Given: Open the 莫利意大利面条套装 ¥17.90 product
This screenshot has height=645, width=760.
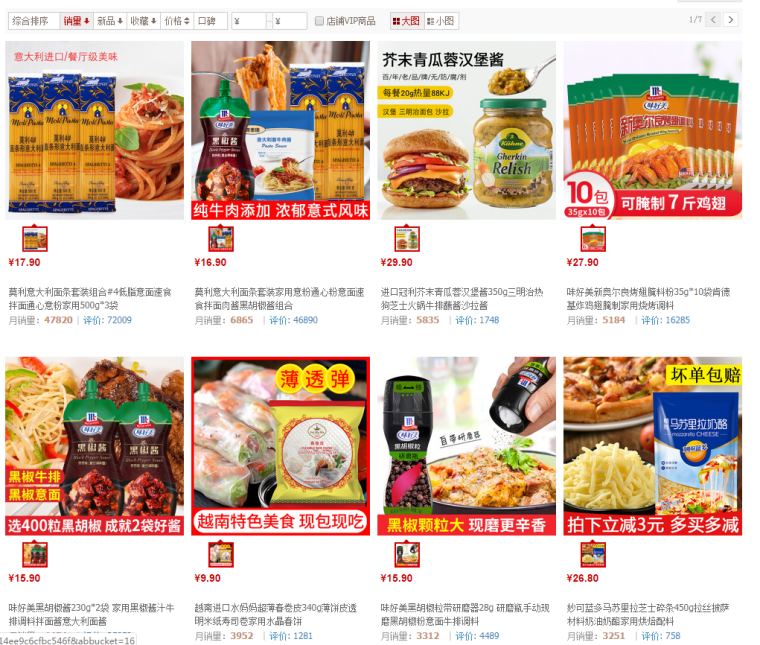Looking at the screenshot, I should [x=95, y=130].
